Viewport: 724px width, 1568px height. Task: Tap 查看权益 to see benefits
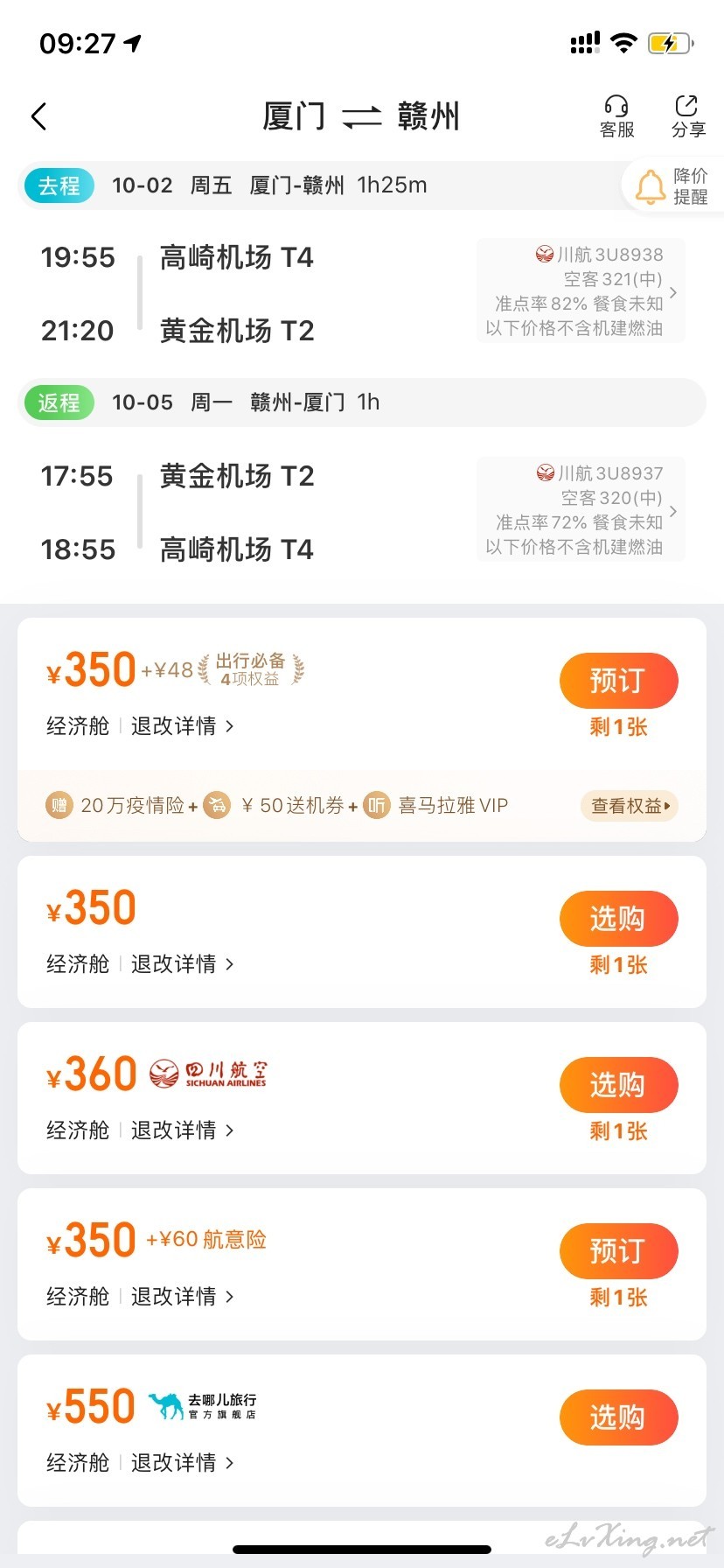630,806
